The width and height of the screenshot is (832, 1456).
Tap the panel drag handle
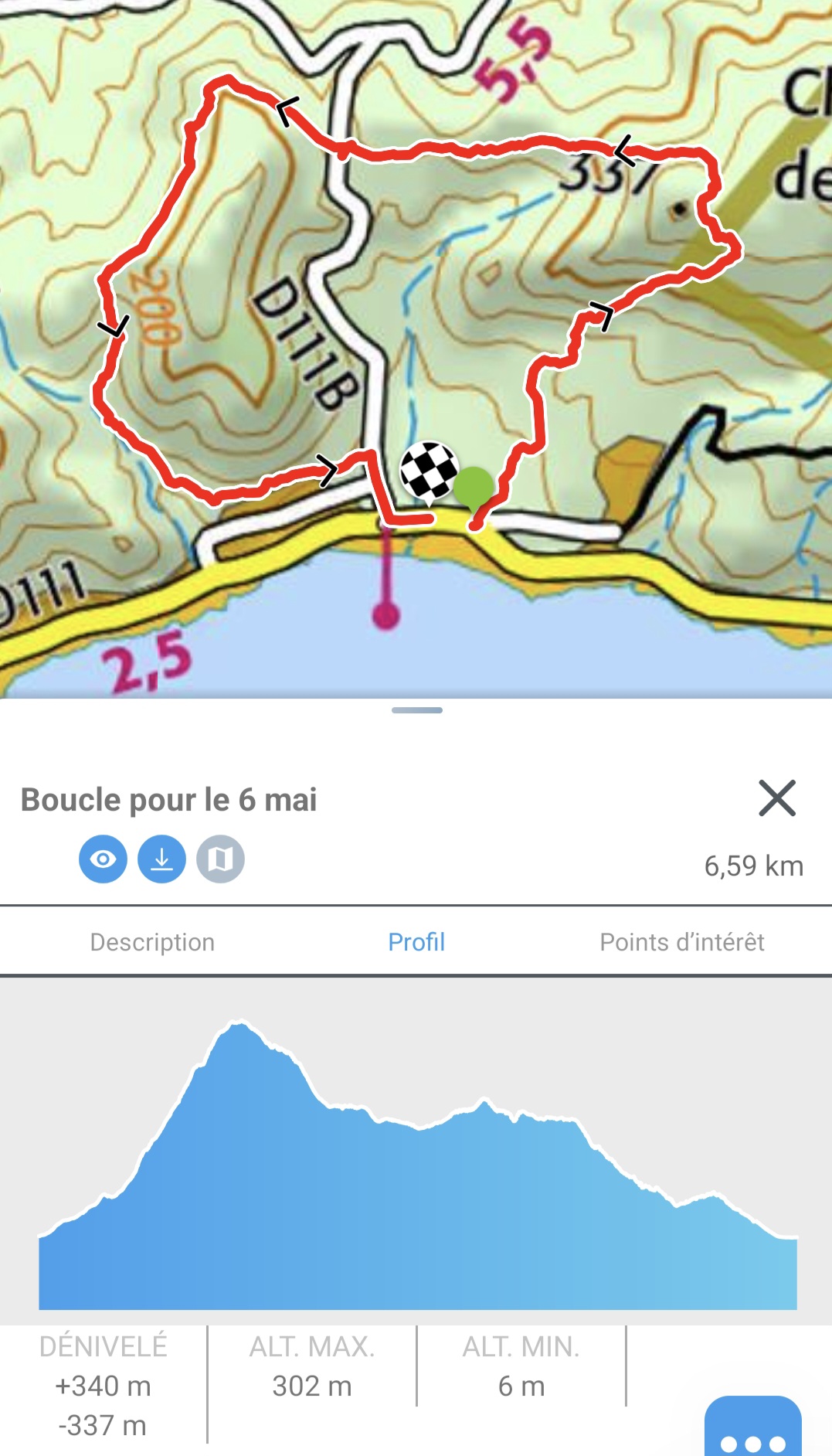pyautogui.click(x=416, y=710)
